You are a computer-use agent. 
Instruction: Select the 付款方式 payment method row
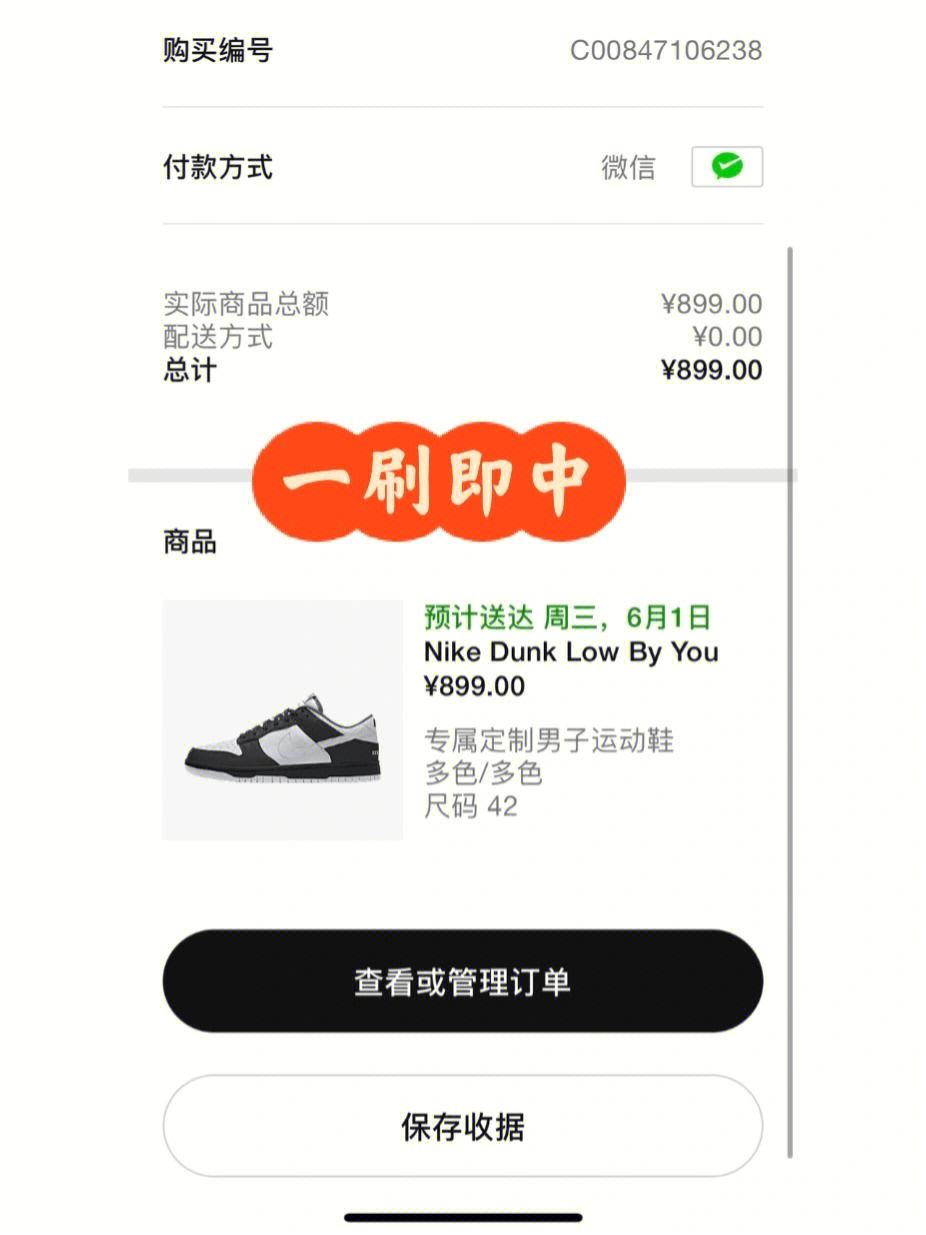coord(217,167)
